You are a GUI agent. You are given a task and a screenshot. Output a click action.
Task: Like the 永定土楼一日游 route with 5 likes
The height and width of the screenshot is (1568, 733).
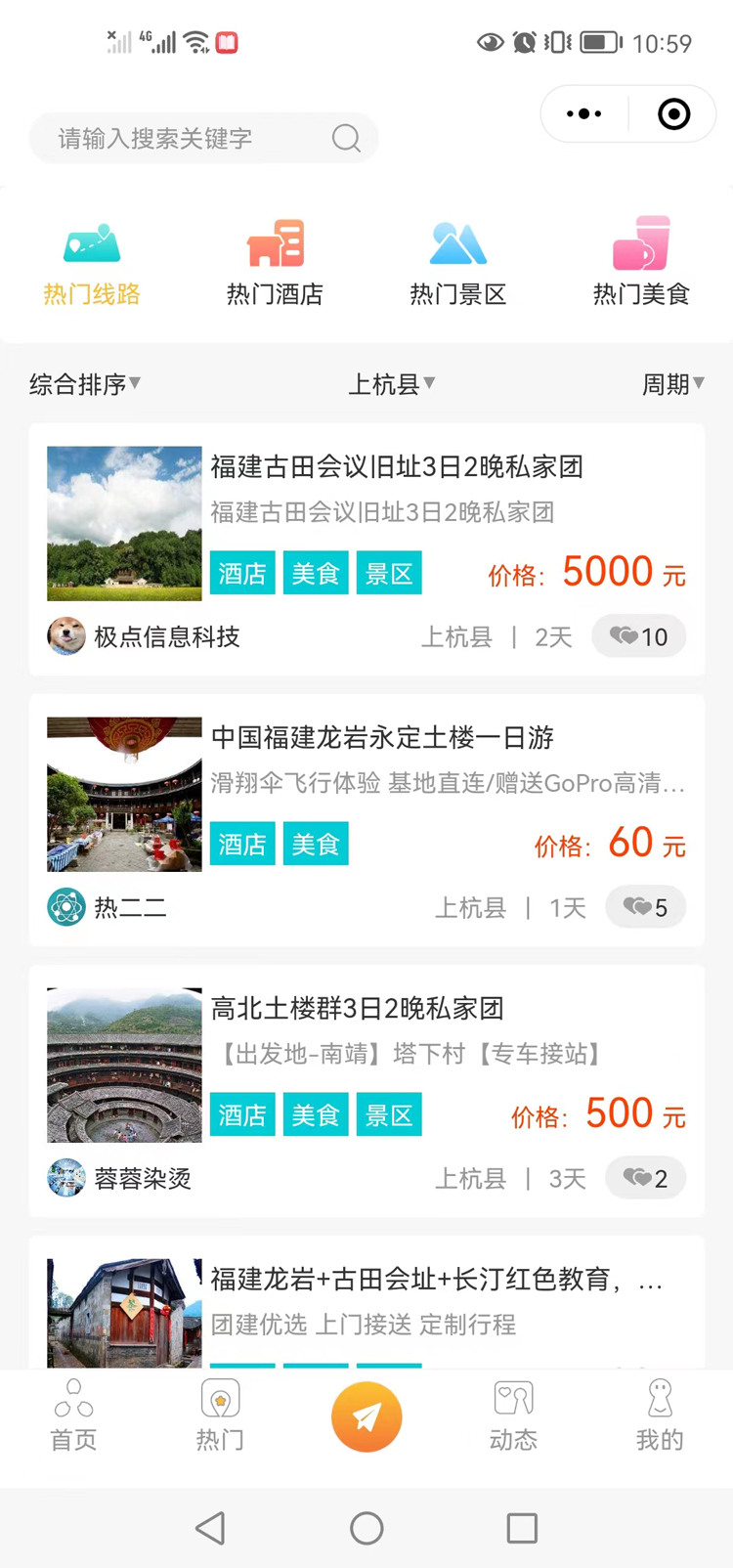645,908
